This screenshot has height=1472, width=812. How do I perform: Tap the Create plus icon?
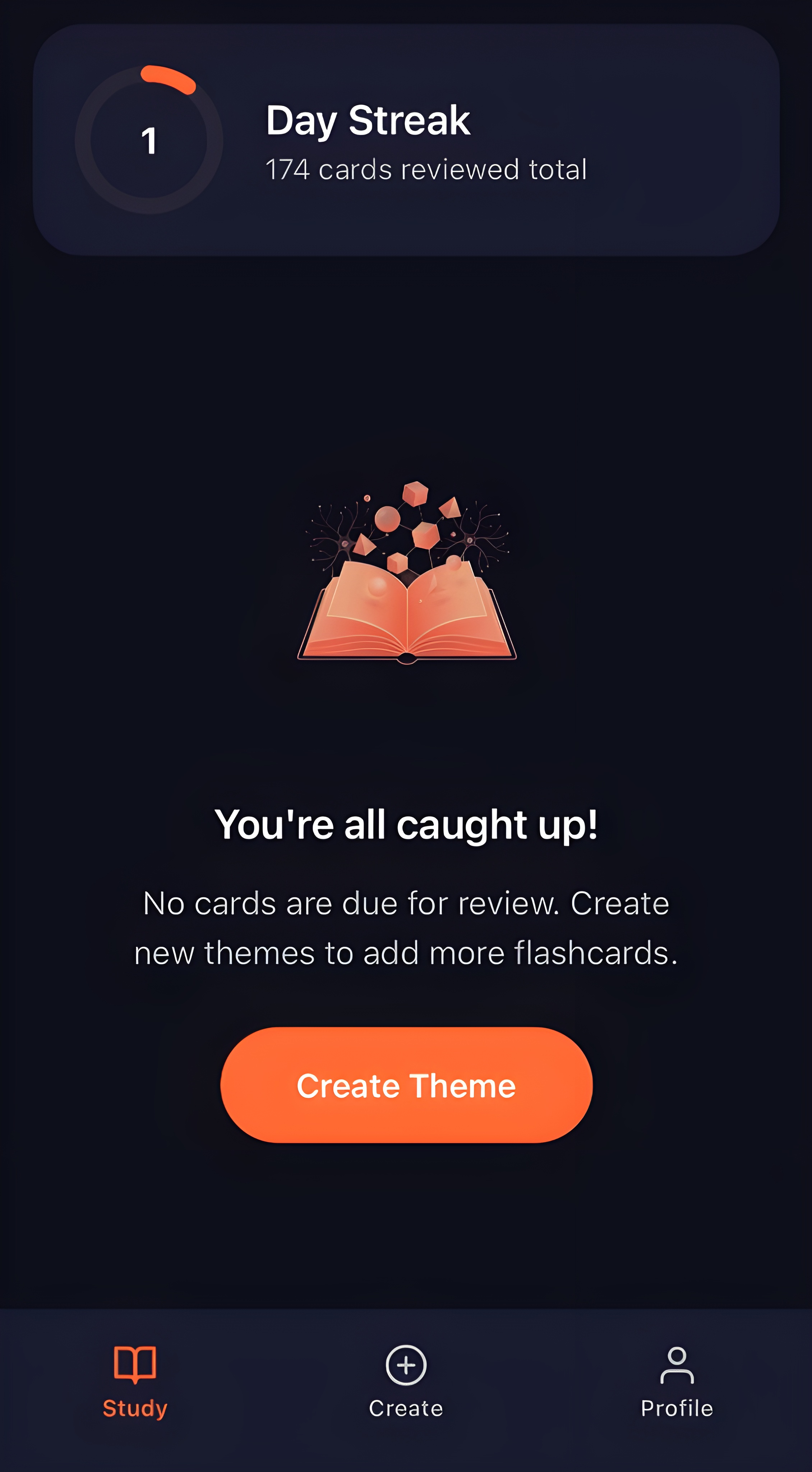click(406, 1366)
